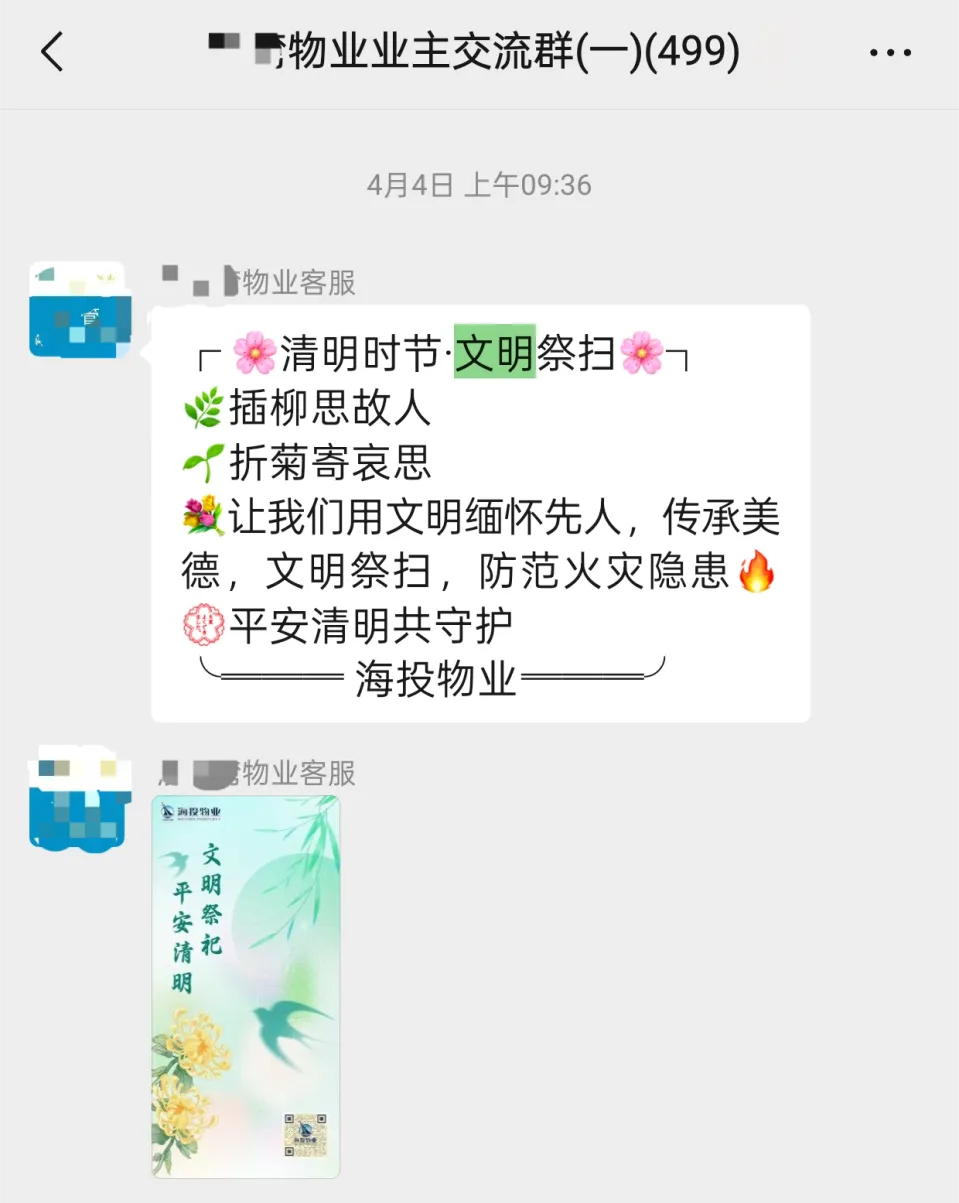The height and width of the screenshot is (1203, 959).
Task: Open the three-dot group options menu
Action: (x=891, y=52)
